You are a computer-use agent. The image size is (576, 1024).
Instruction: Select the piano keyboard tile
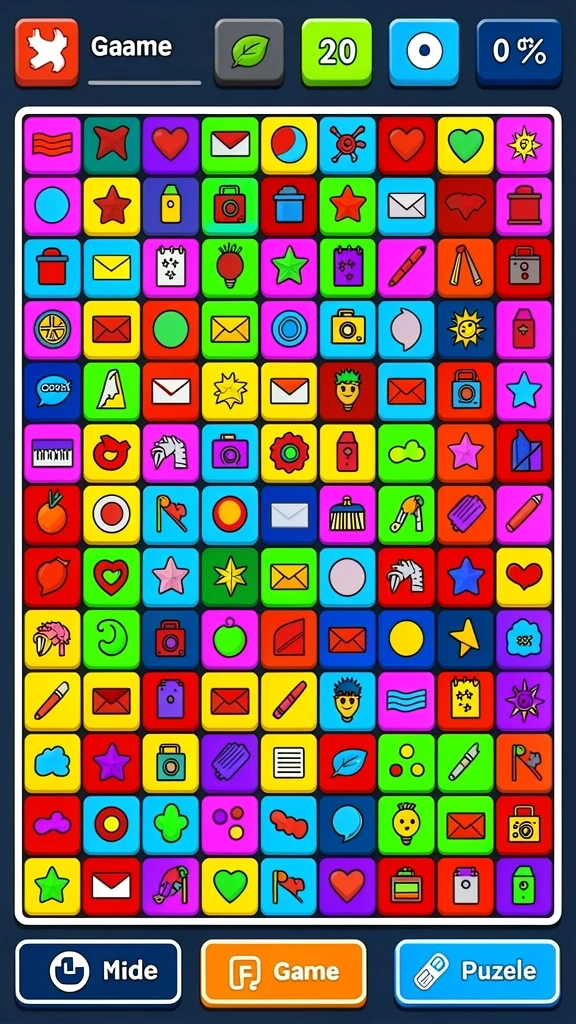click(x=52, y=453)
